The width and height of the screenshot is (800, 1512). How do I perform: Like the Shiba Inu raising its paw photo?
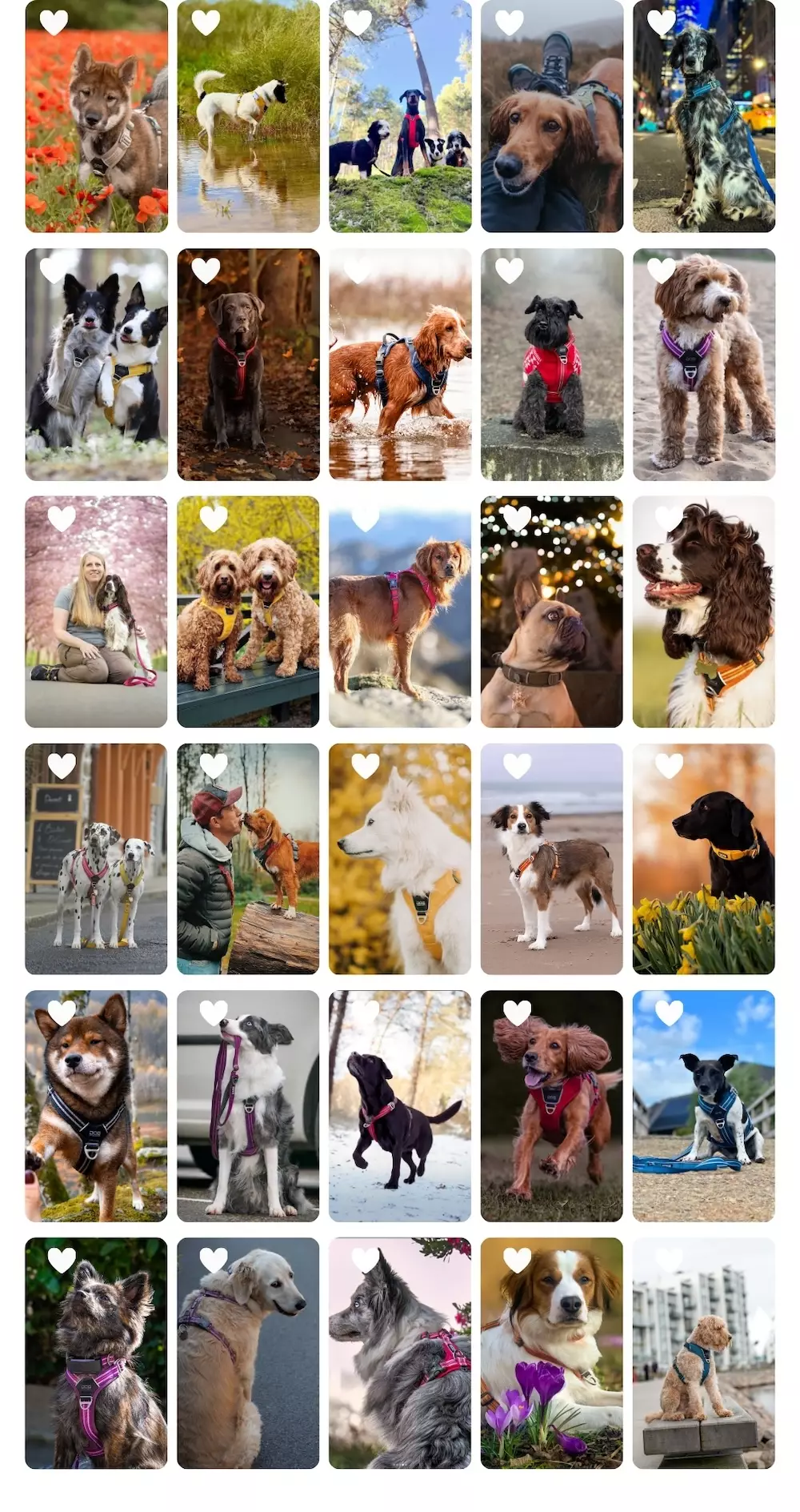click(62, 1013)
